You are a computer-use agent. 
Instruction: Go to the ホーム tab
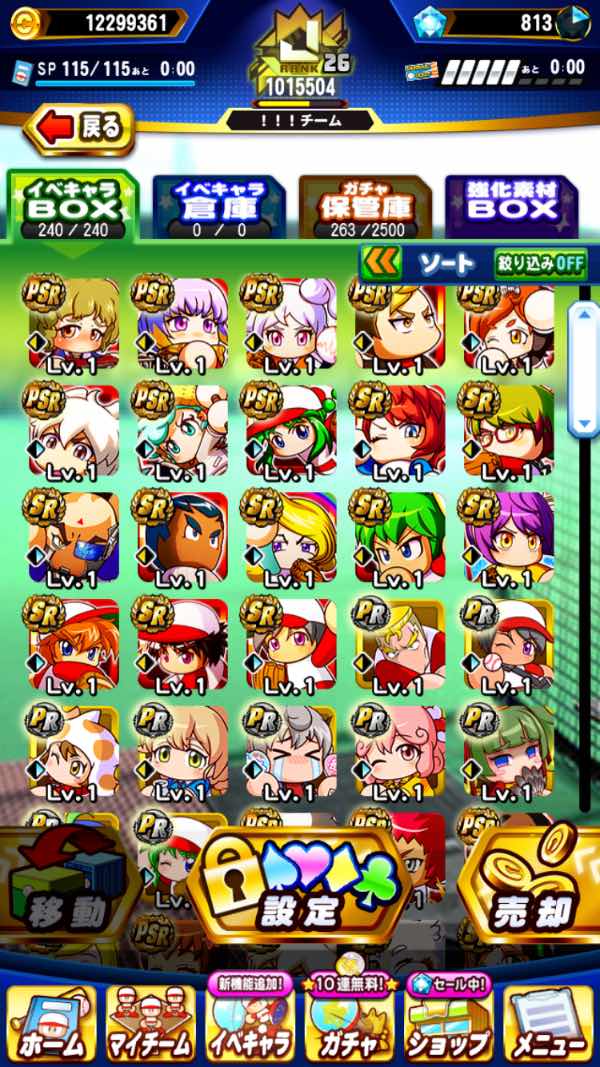pos(50,1022)
